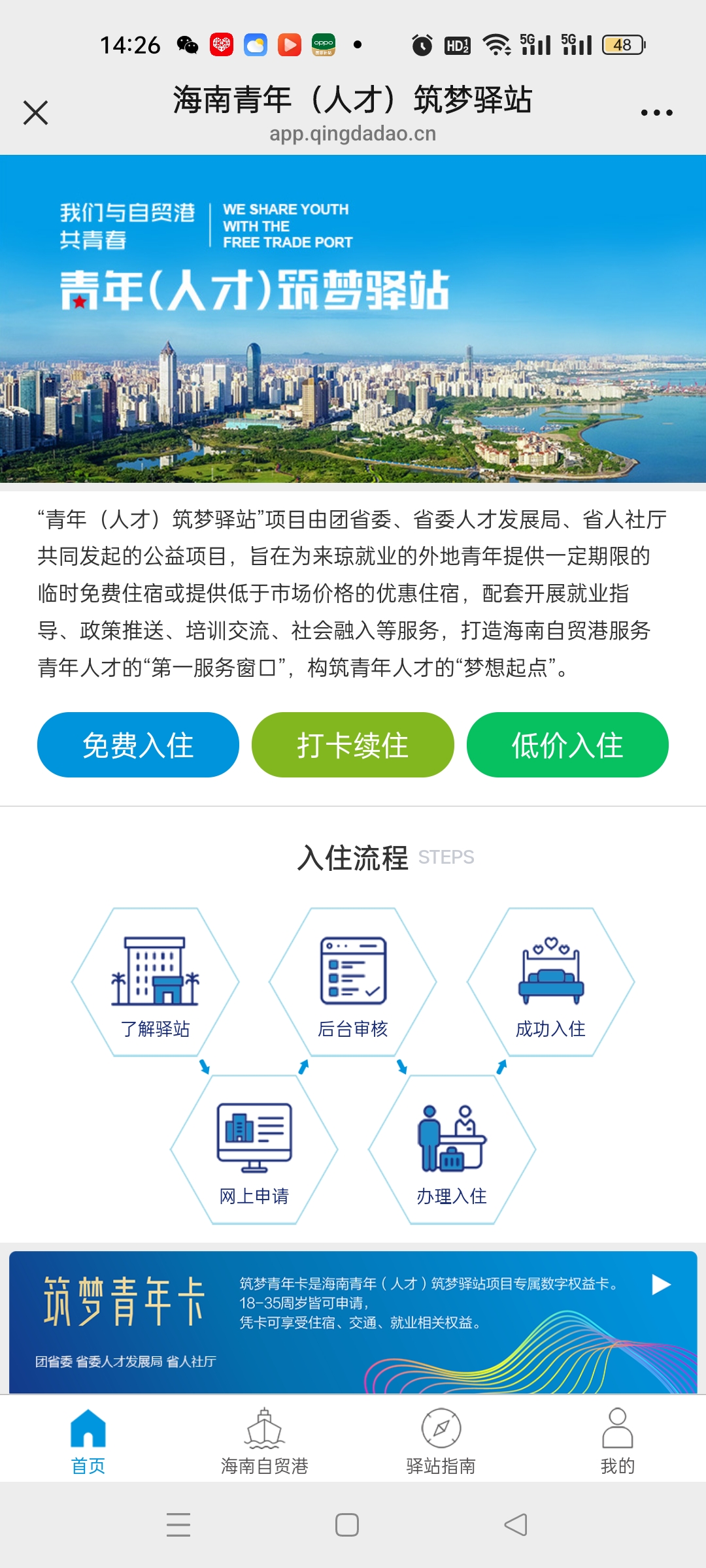Open the three-dot overflow menu
The width and height of the screenshot is (706, 1568).
click(656, 112)
